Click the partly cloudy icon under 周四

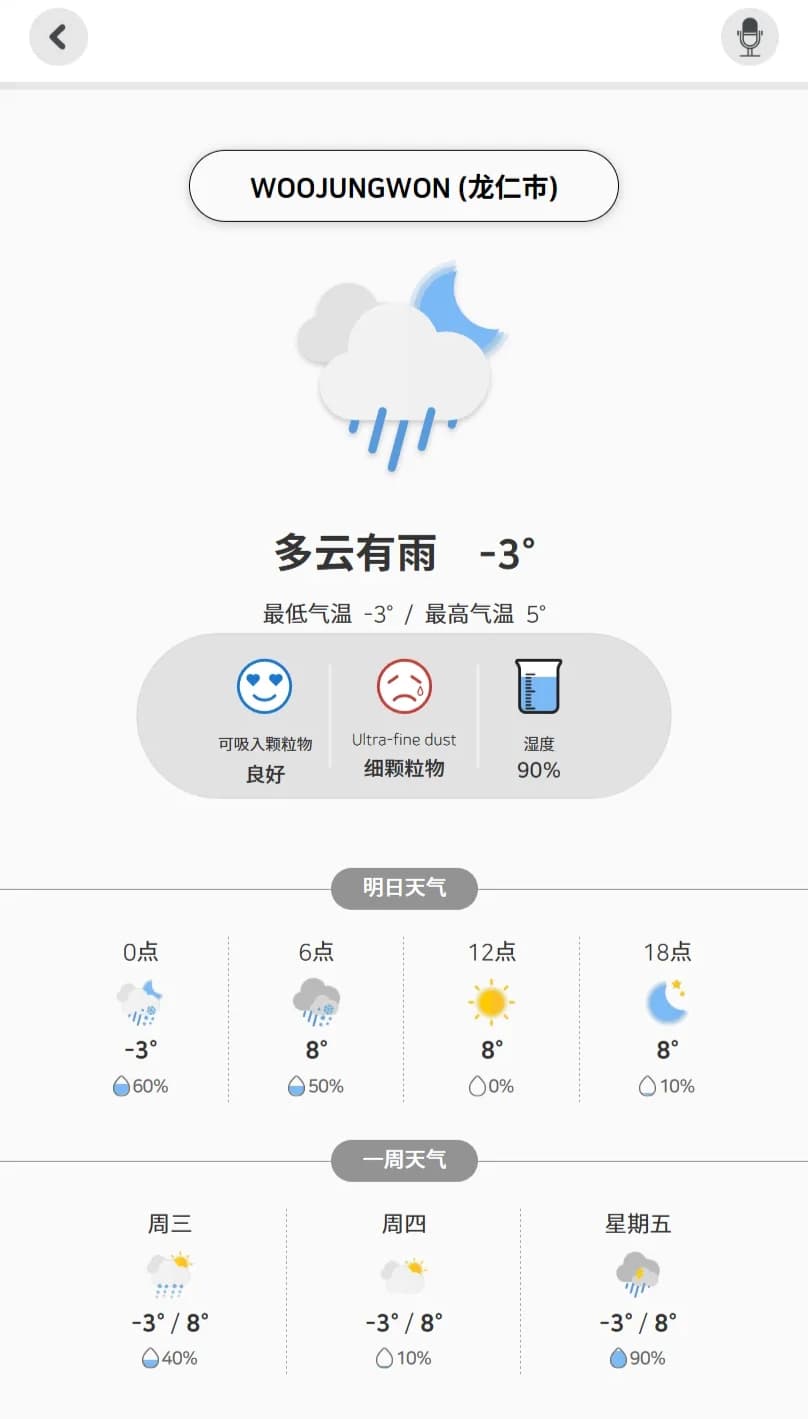(x=403, y=1277)
